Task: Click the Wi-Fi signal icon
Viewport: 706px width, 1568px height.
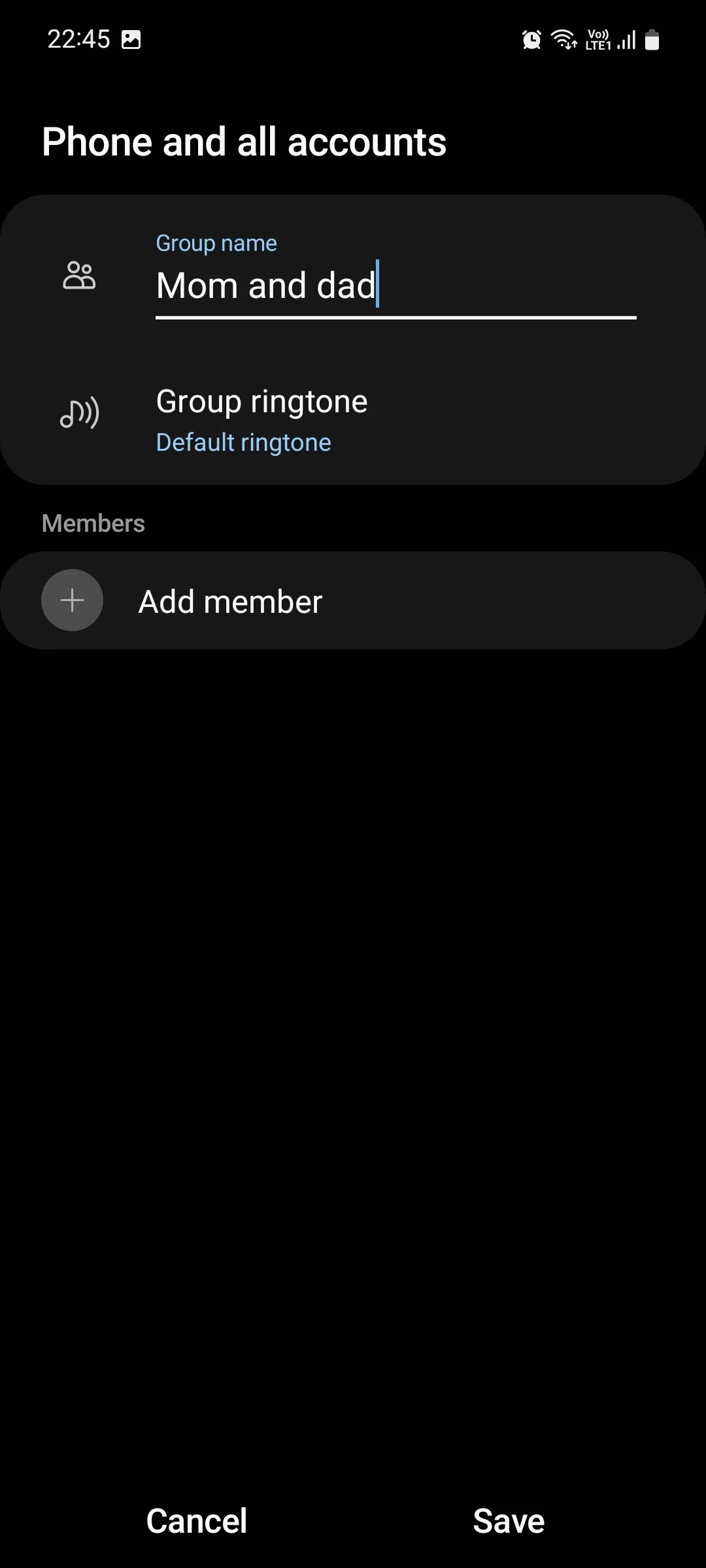Action: coord(564,39)
